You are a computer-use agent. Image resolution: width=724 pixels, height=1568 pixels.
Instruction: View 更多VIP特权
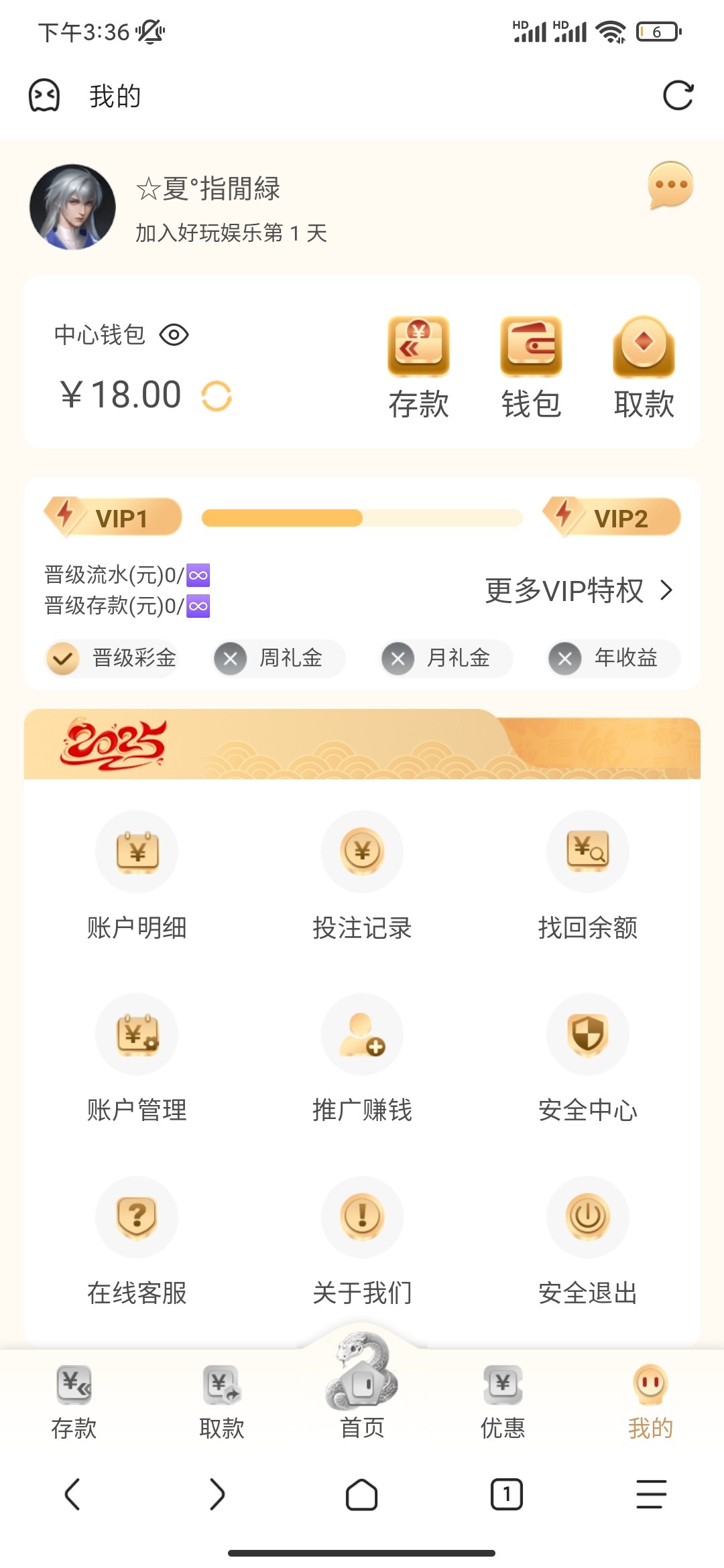(x=579, y=590)
